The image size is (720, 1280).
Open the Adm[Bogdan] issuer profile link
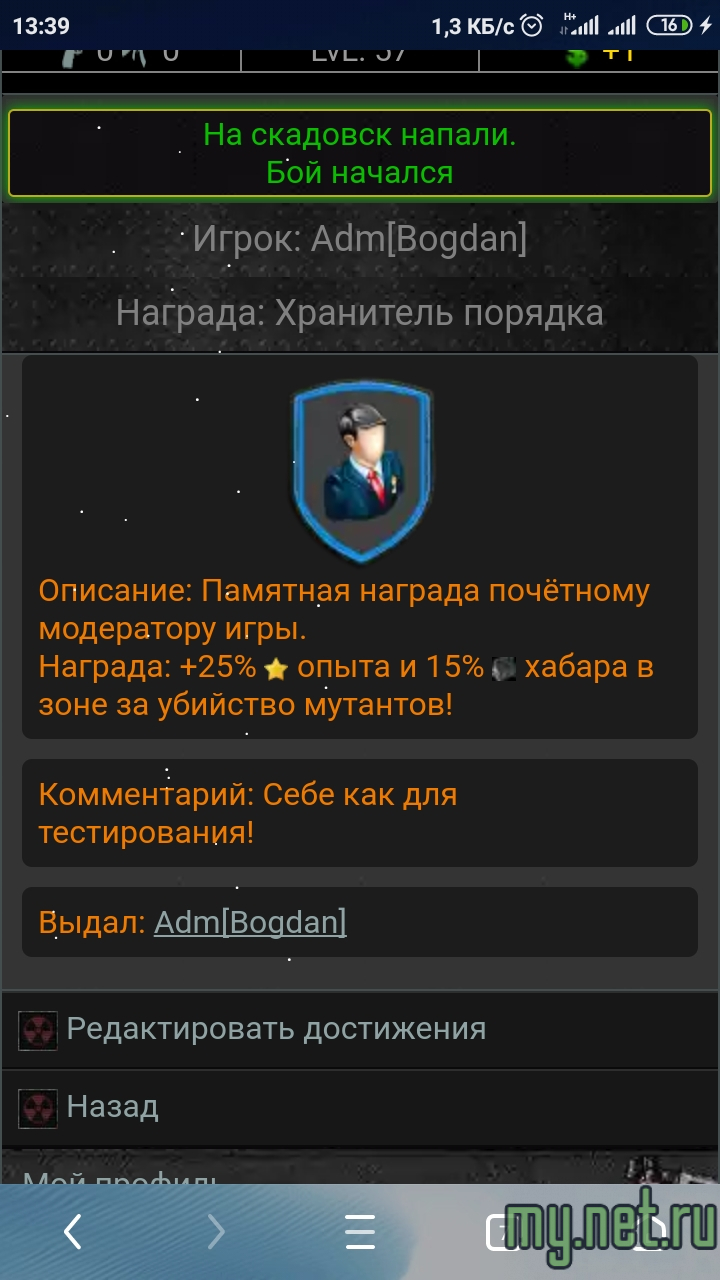250,922
